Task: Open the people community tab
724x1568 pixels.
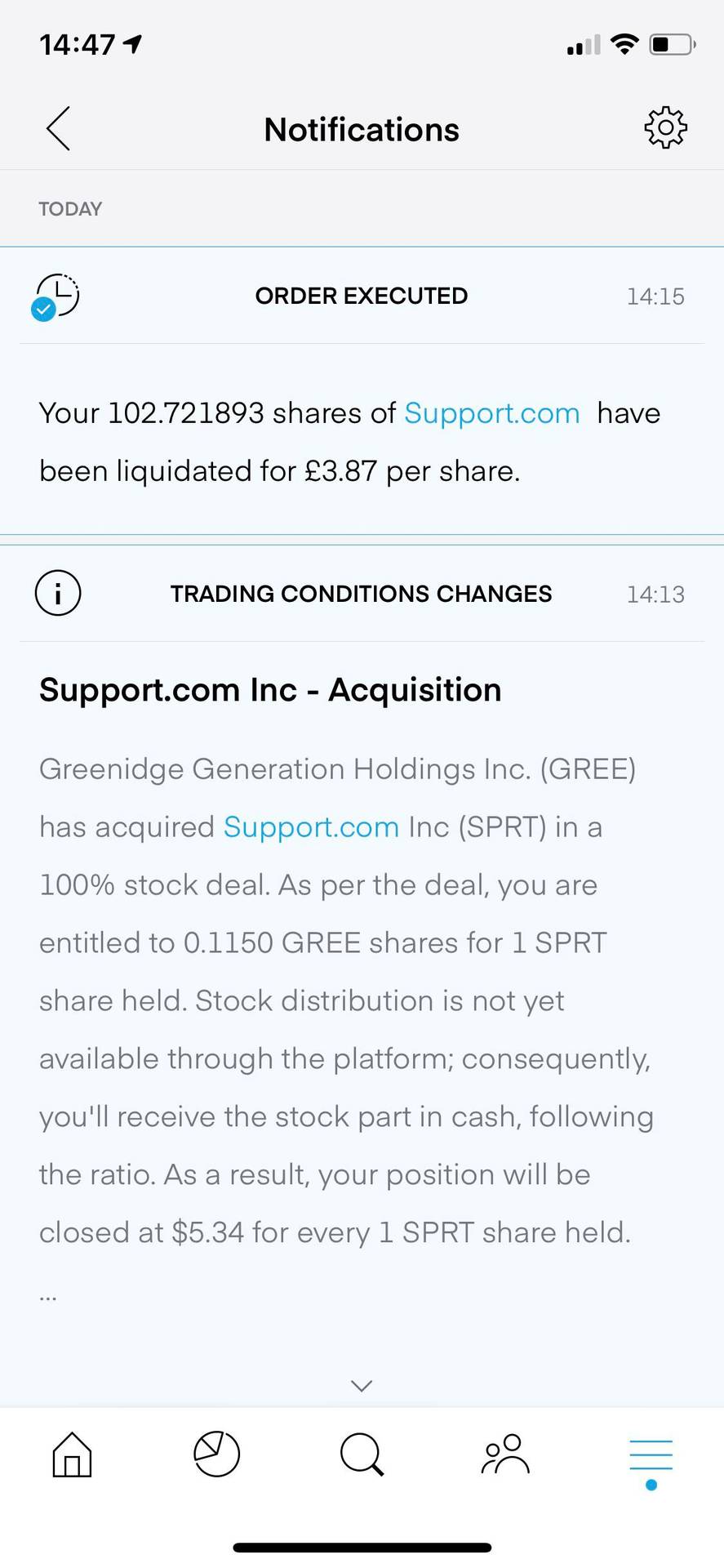Action: coord(506,1454)
